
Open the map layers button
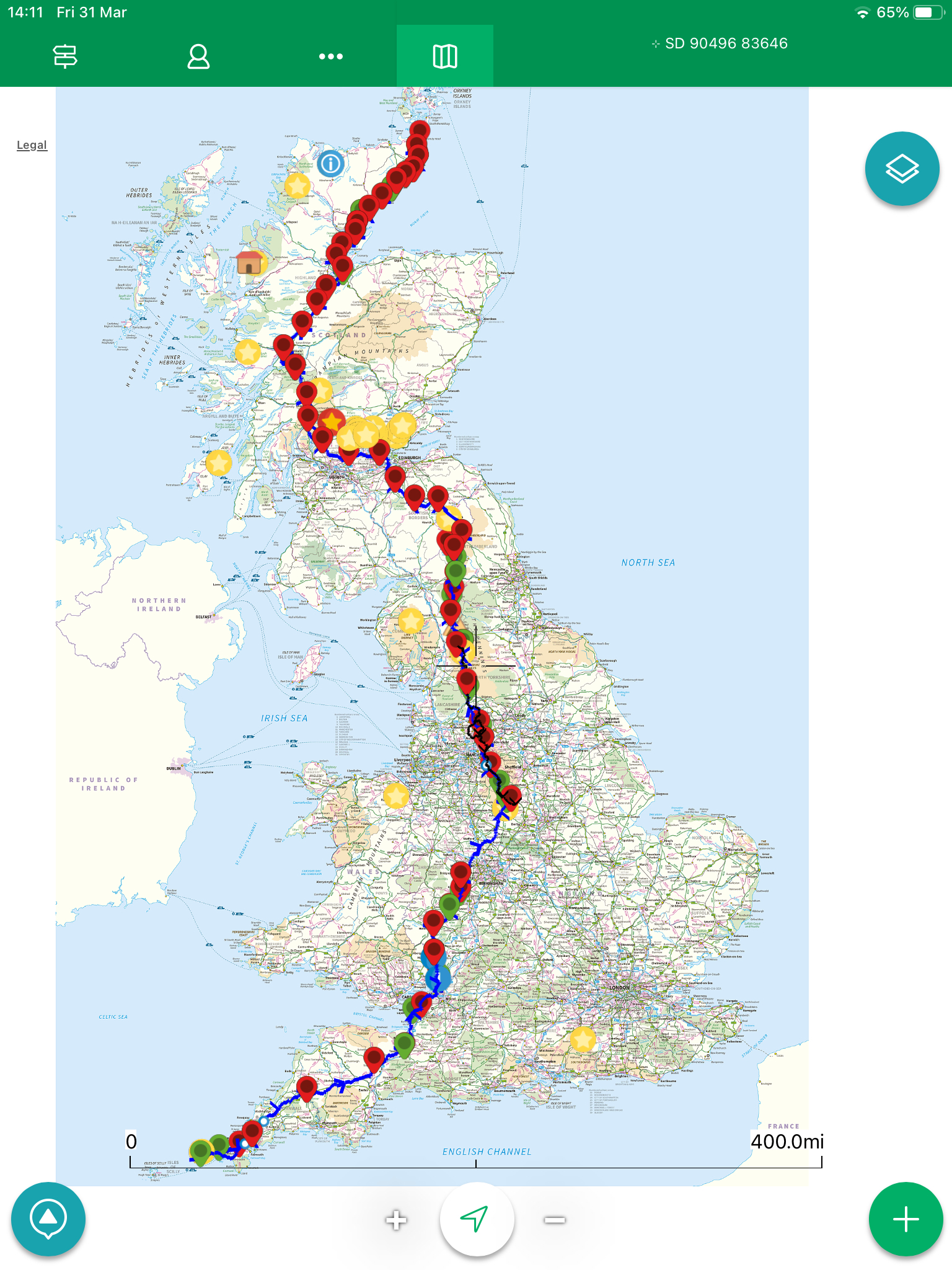point(902,169)
